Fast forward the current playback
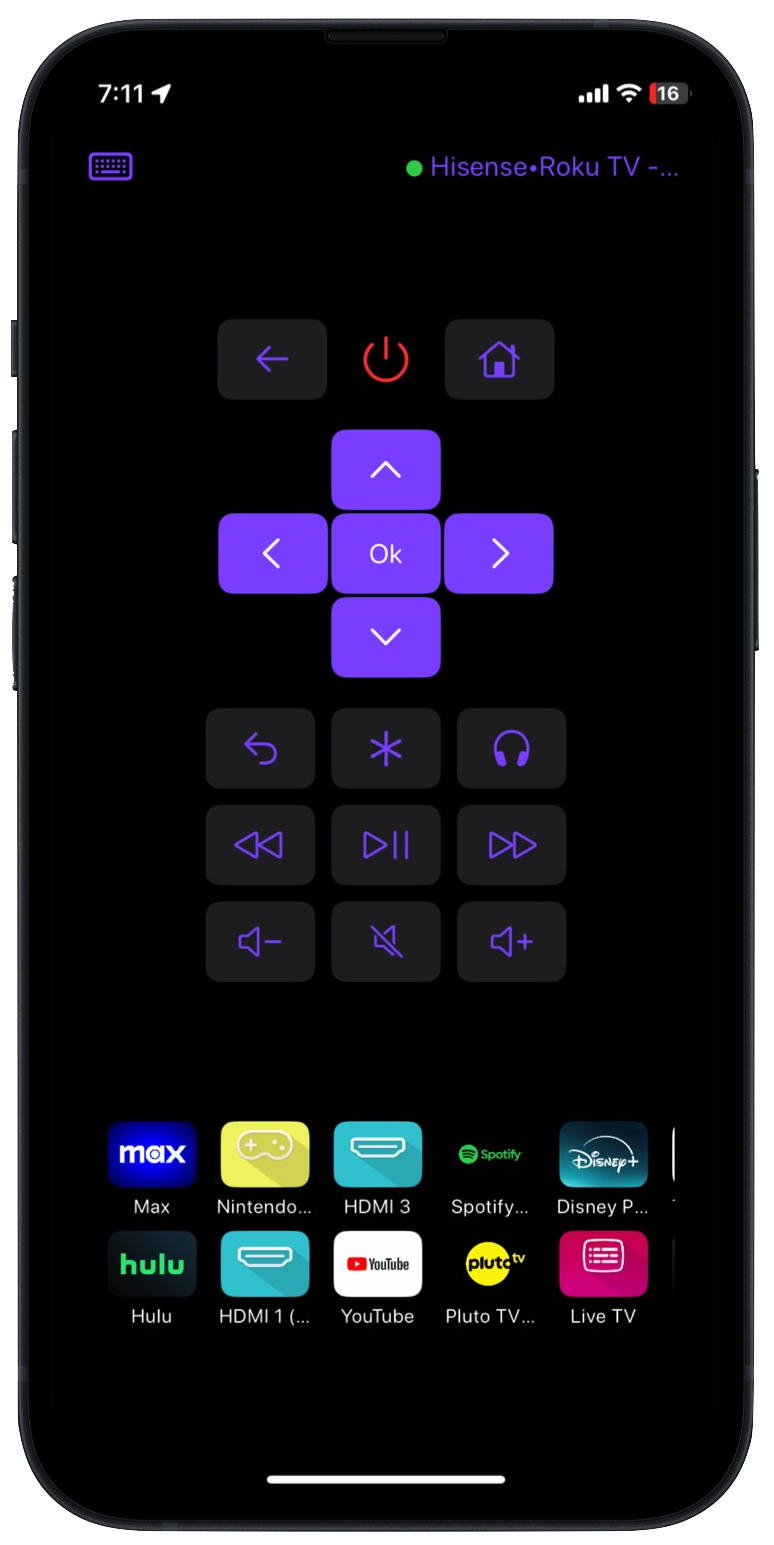 512,845
